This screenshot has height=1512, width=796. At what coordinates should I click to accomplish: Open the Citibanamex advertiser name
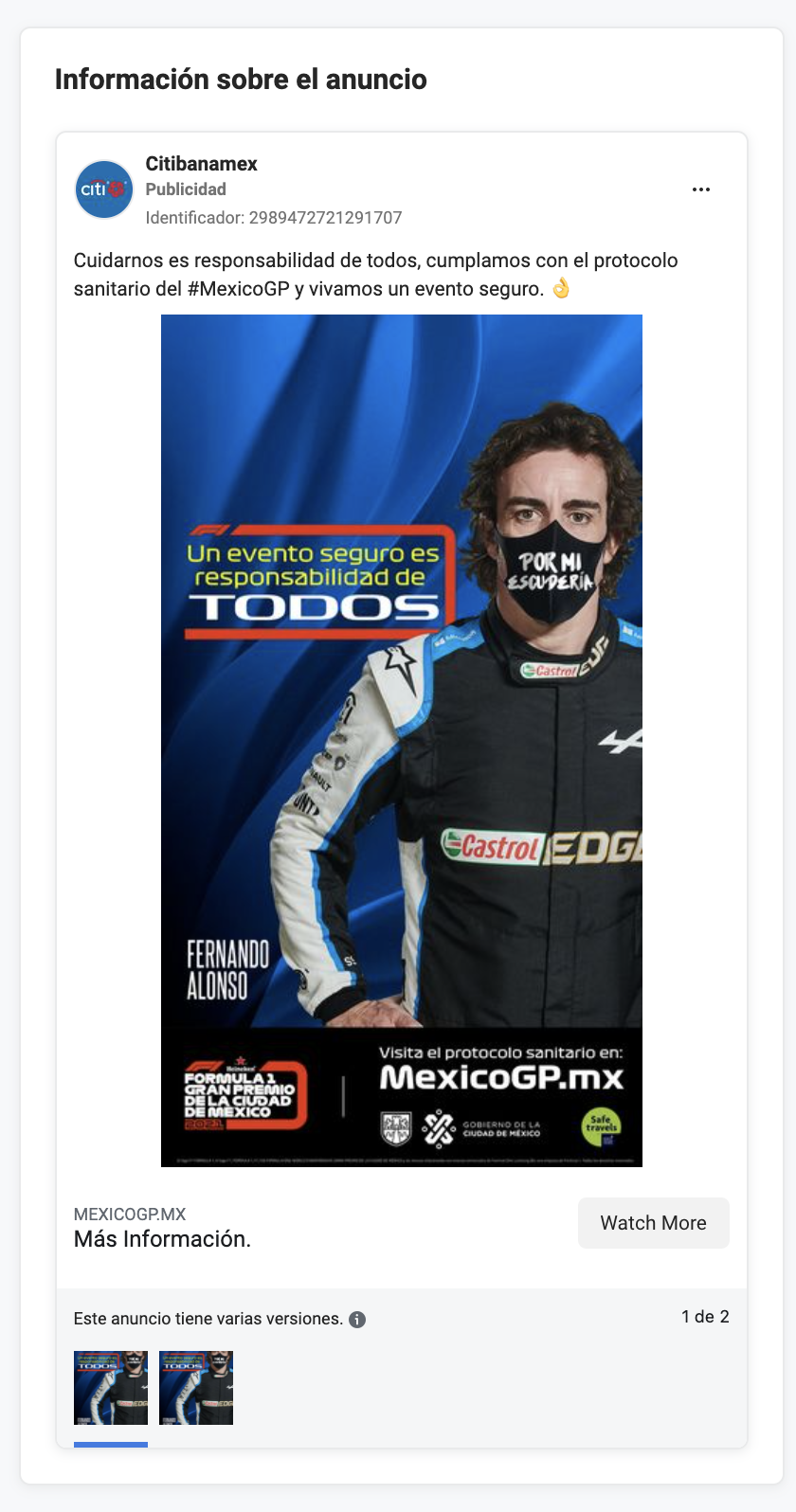tap(202, 163)
